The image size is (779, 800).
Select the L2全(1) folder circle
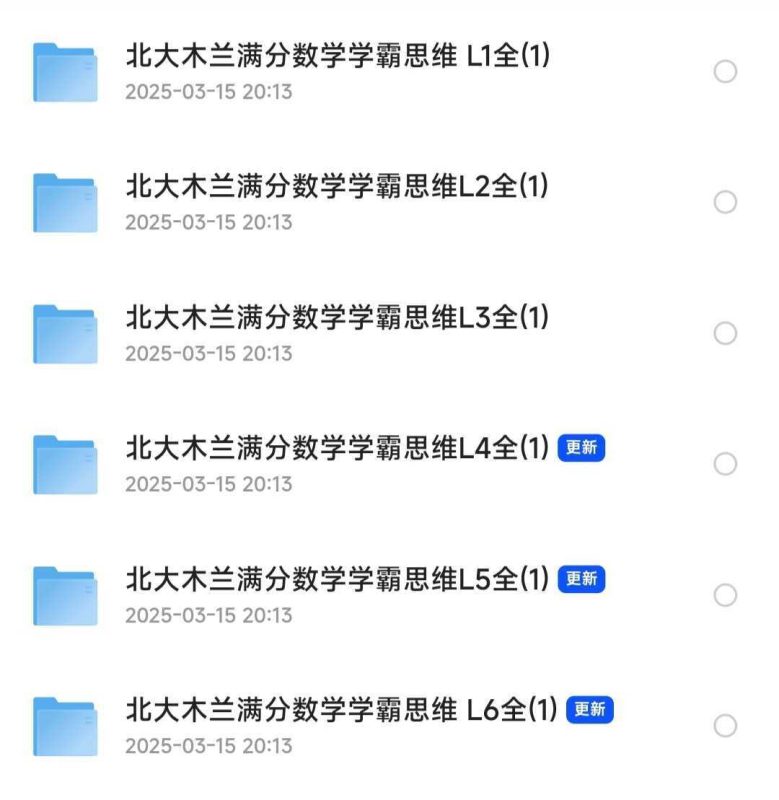tap(725, 202)
